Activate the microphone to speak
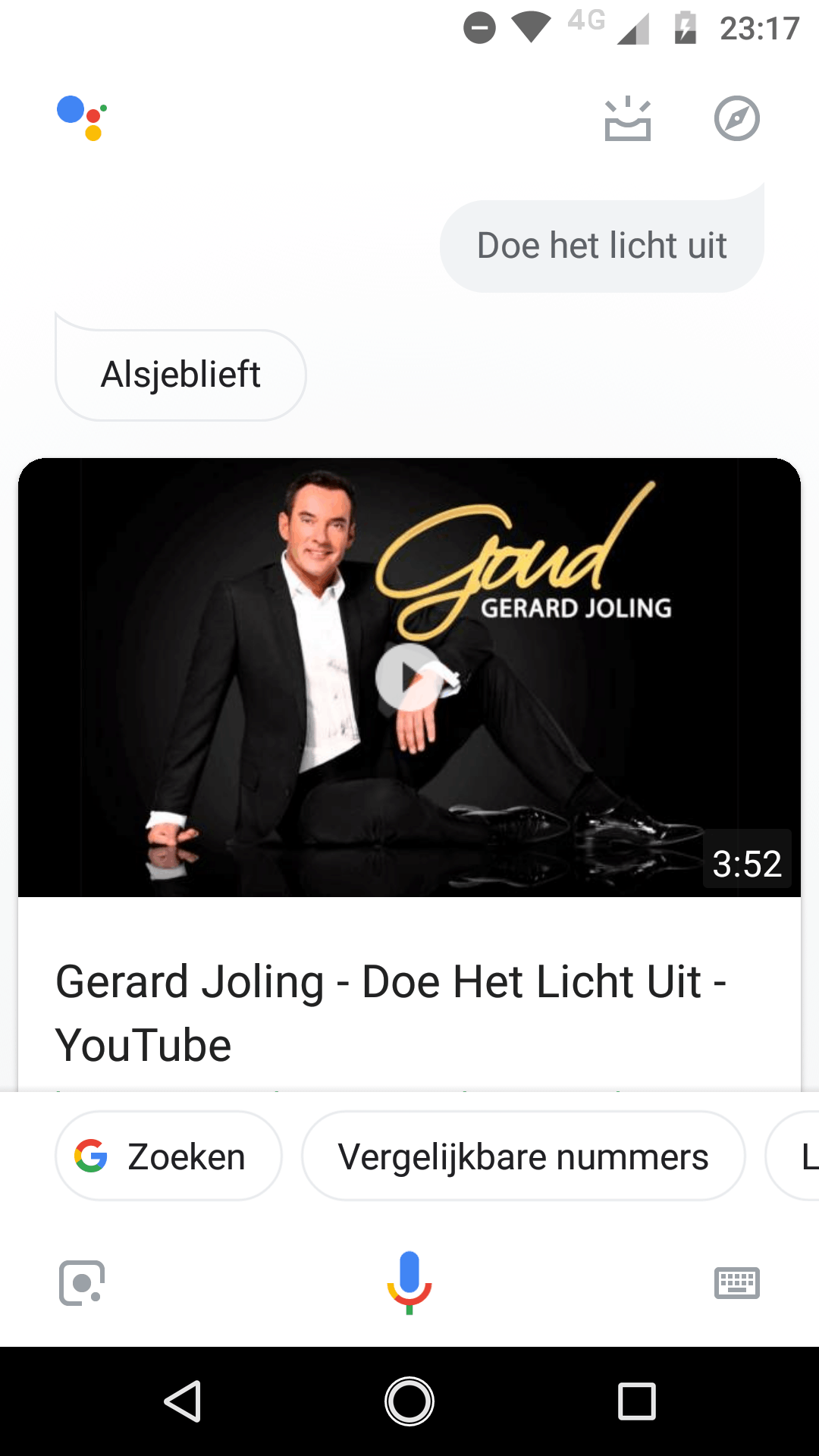The height and width of the screenshot is (1456, 819). pos(409,1282)
